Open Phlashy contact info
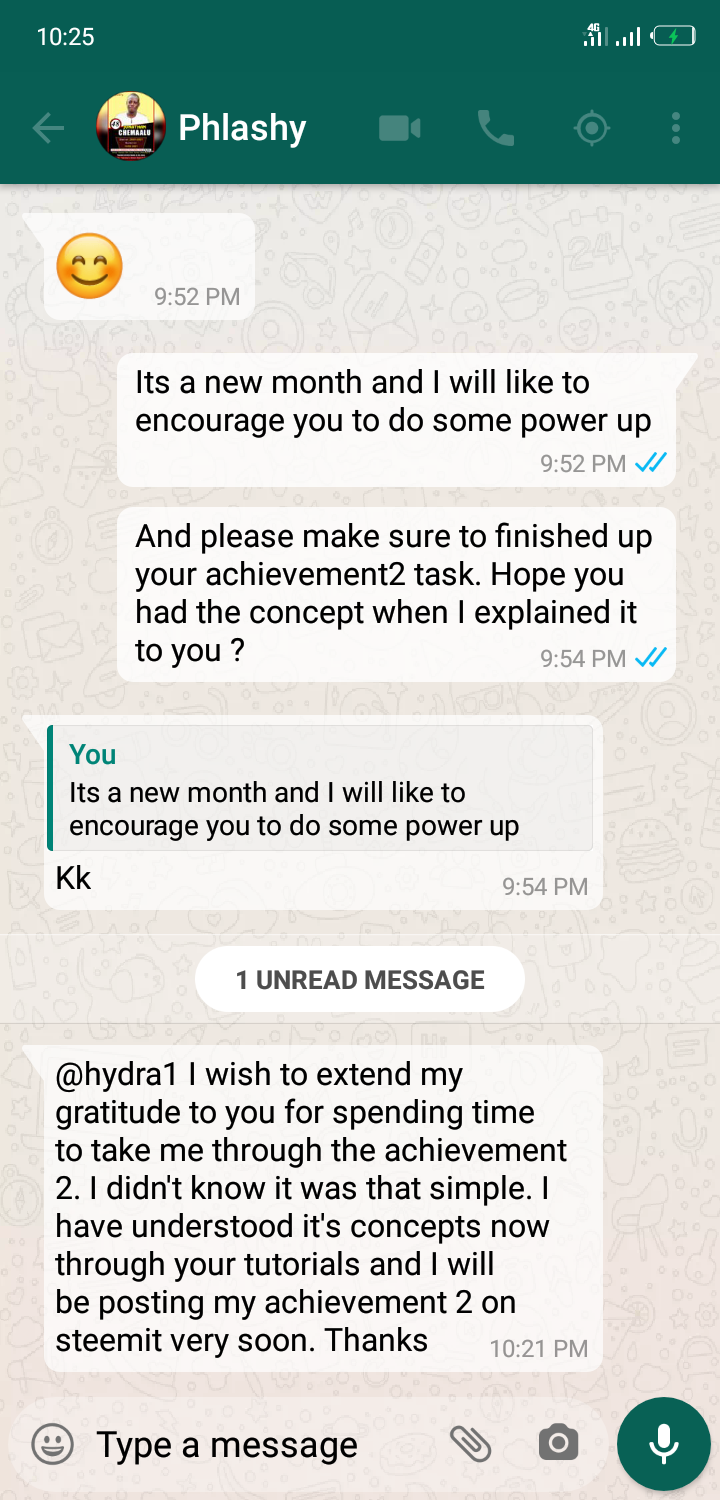Viewport: 720px width, 1500px height. click(242, 128)
